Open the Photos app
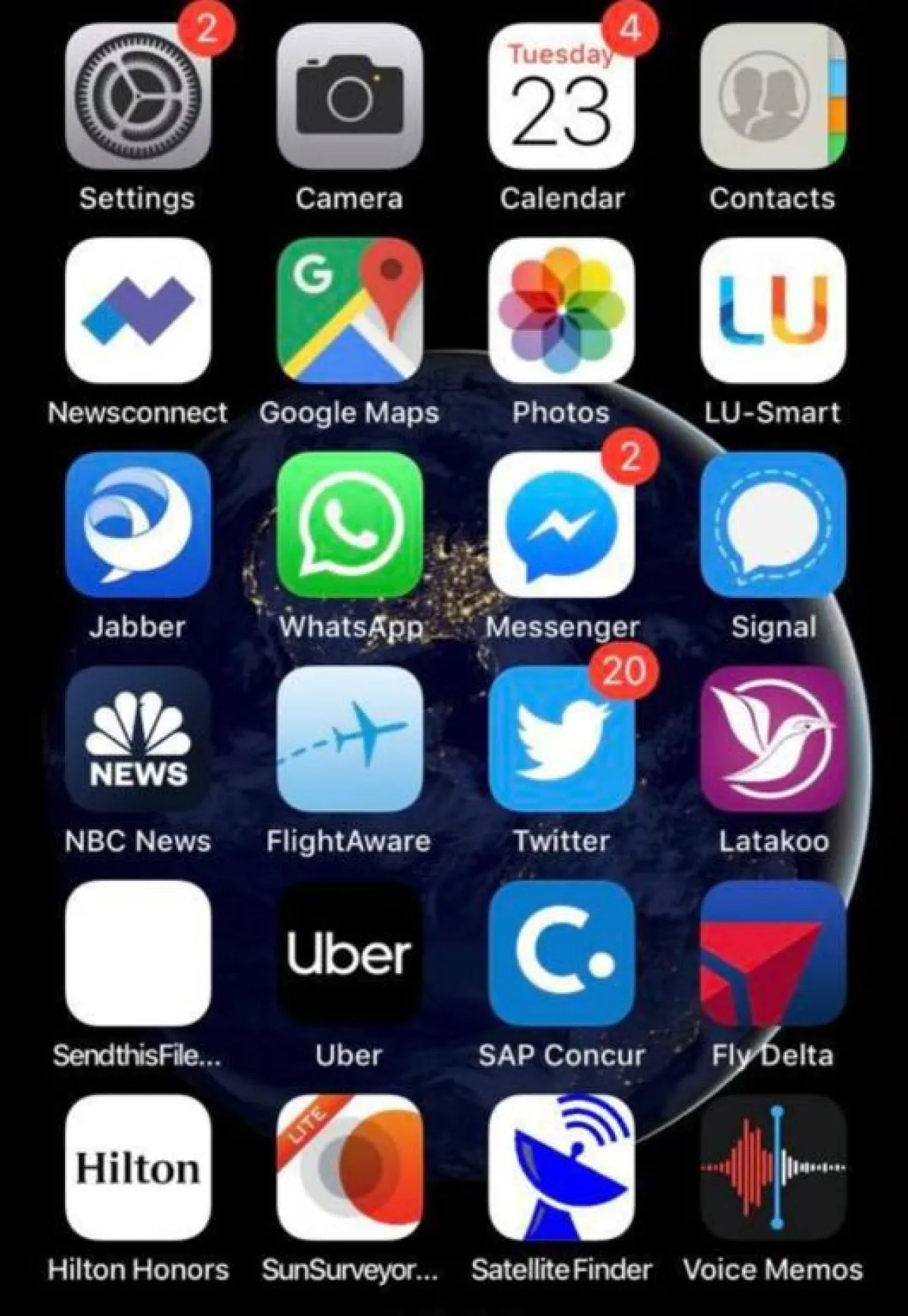 tap(561, 310)
